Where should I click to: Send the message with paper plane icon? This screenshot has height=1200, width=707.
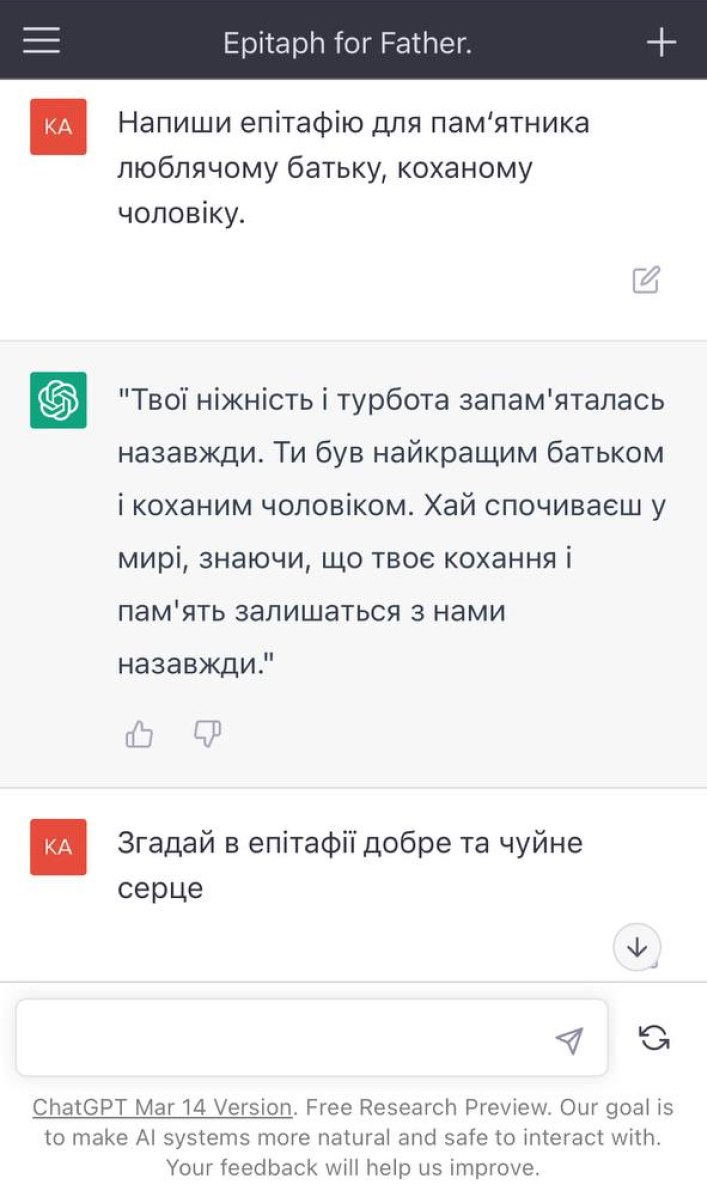(569, 1040)
